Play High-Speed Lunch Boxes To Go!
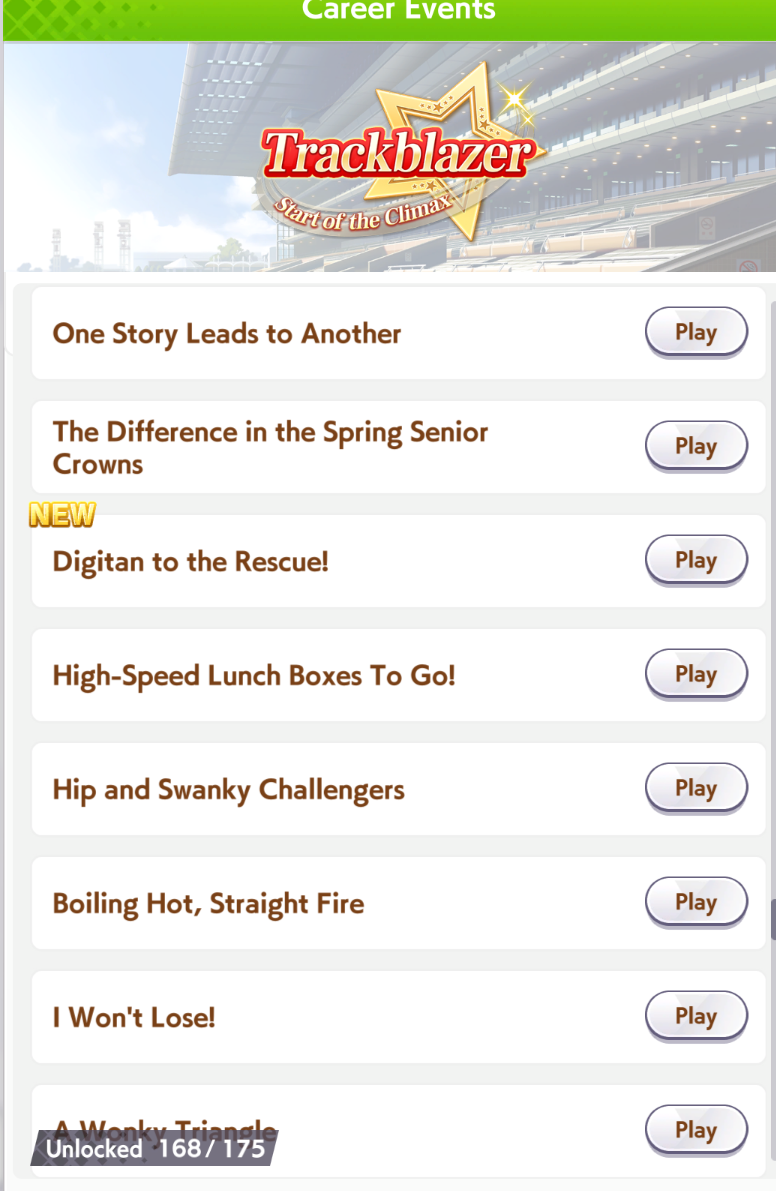The height and width of the screenshot is (1191, 776). (696, 674)
